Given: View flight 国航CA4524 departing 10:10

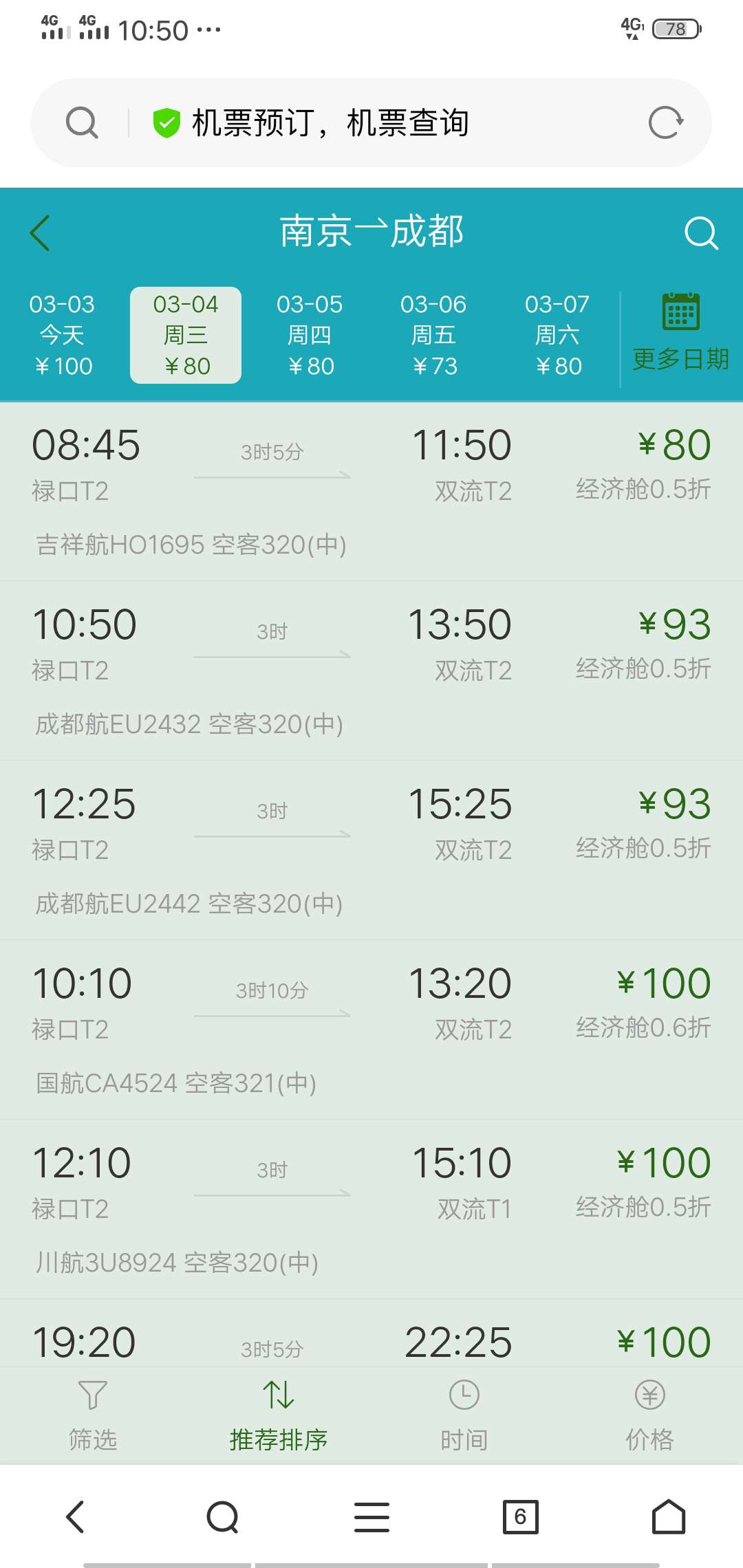Looking at the screenshot, I should click(371, 1030).
